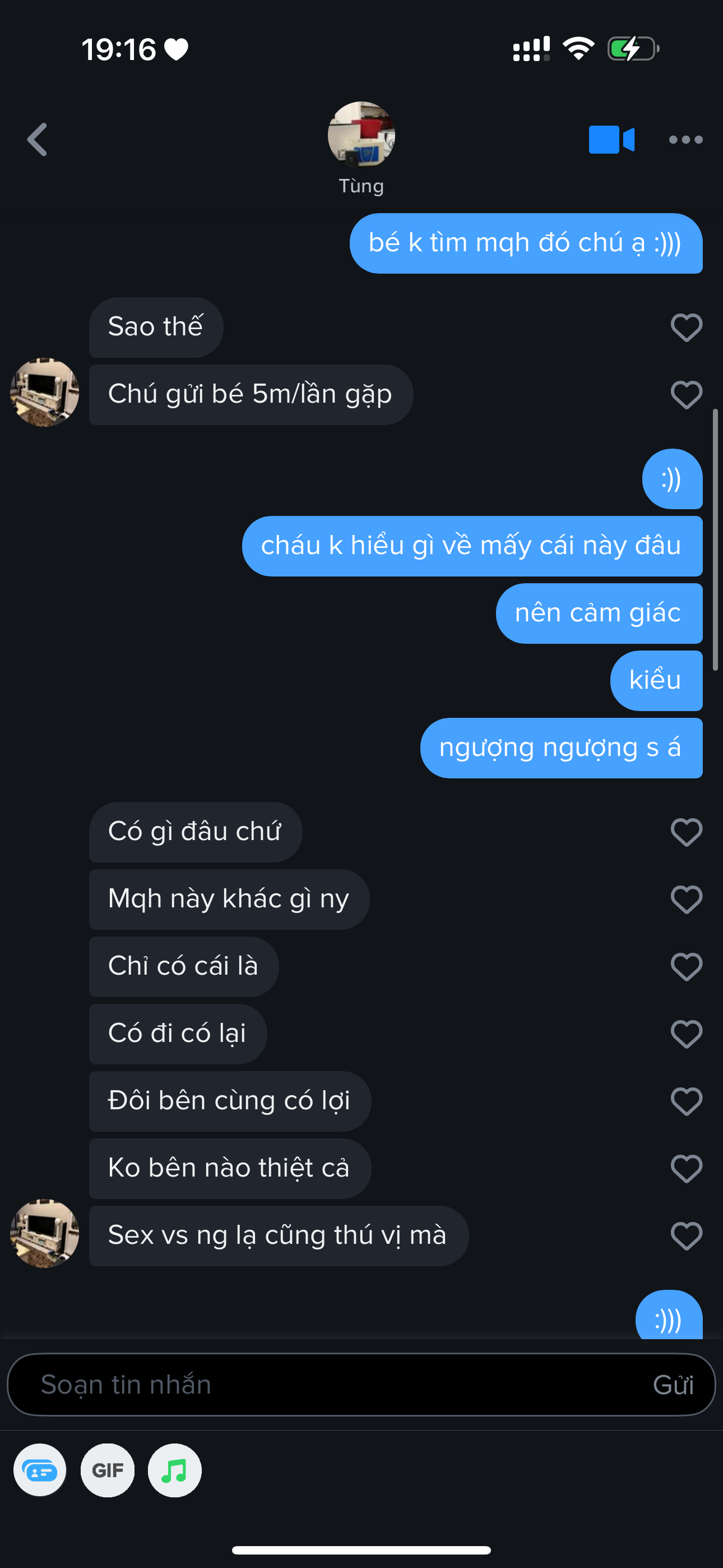Tap the Gửi send button
Viewport: 723px width, 1568px height.
click(673, 1385)
